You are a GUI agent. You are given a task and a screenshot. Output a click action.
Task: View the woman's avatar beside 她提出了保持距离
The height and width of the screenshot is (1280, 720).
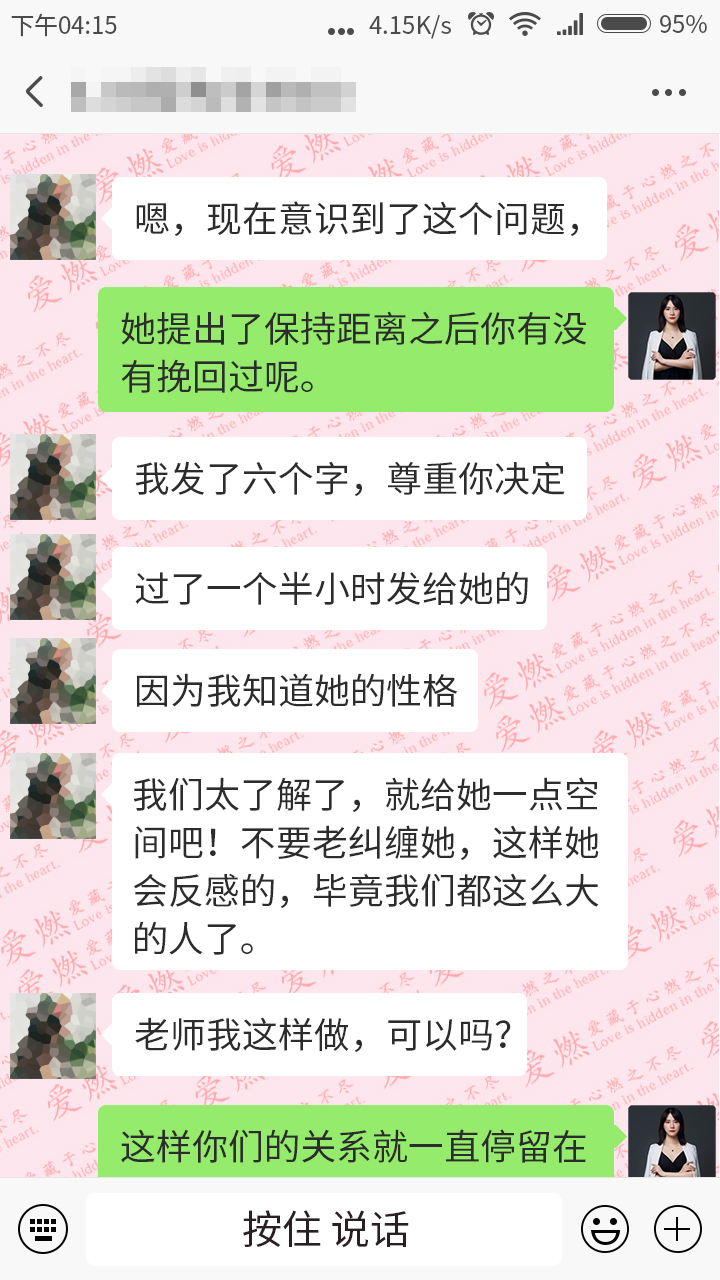pyautogui.click(x=671, y=336)
